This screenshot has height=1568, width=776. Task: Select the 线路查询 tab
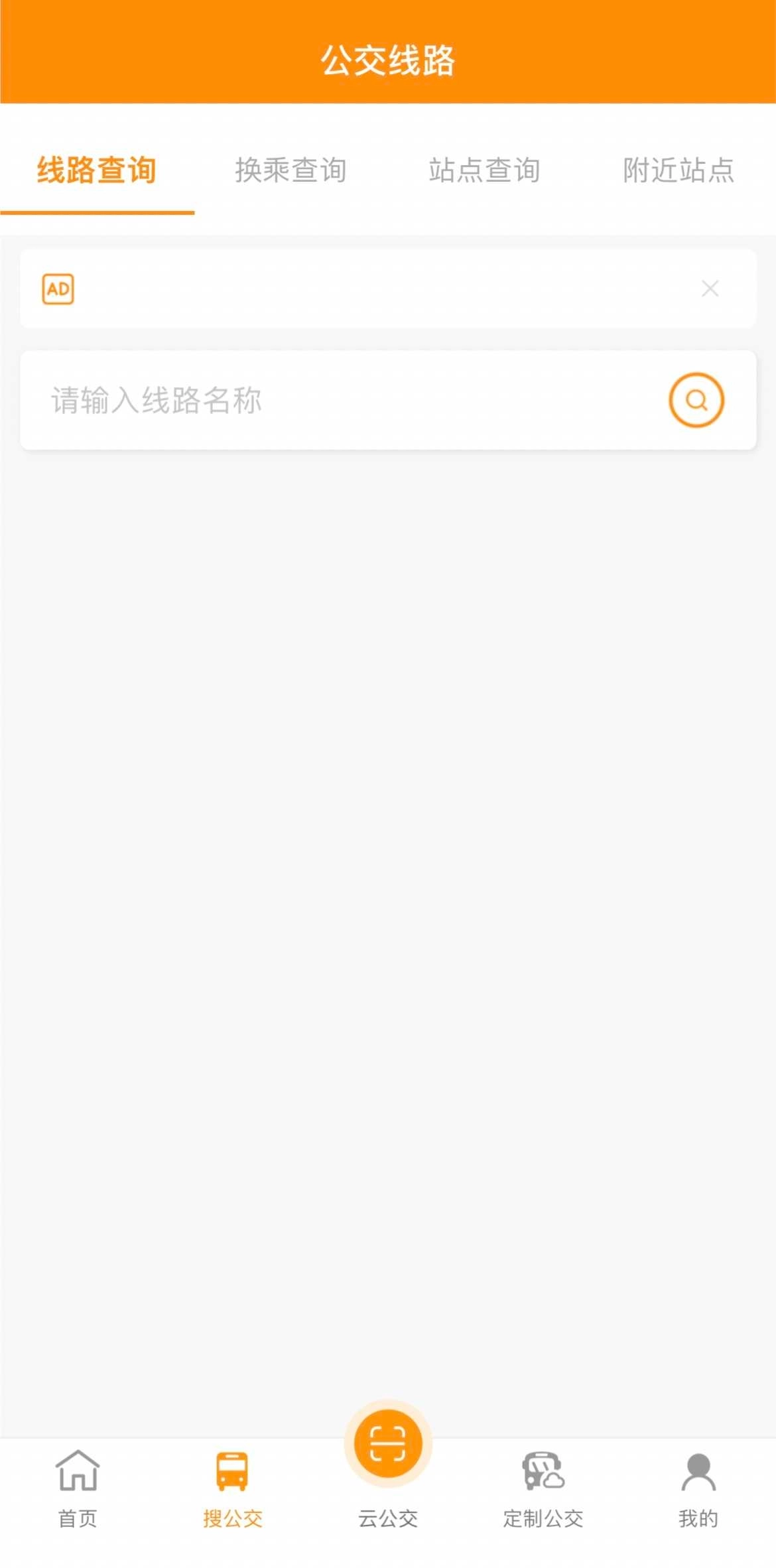97,170
